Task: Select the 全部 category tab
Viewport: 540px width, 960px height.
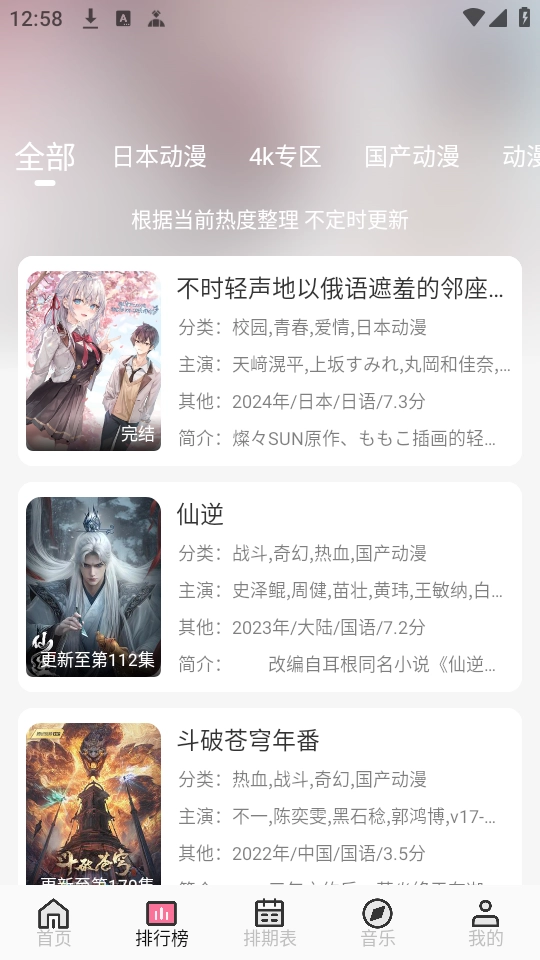Action: (x=45, y=157)
